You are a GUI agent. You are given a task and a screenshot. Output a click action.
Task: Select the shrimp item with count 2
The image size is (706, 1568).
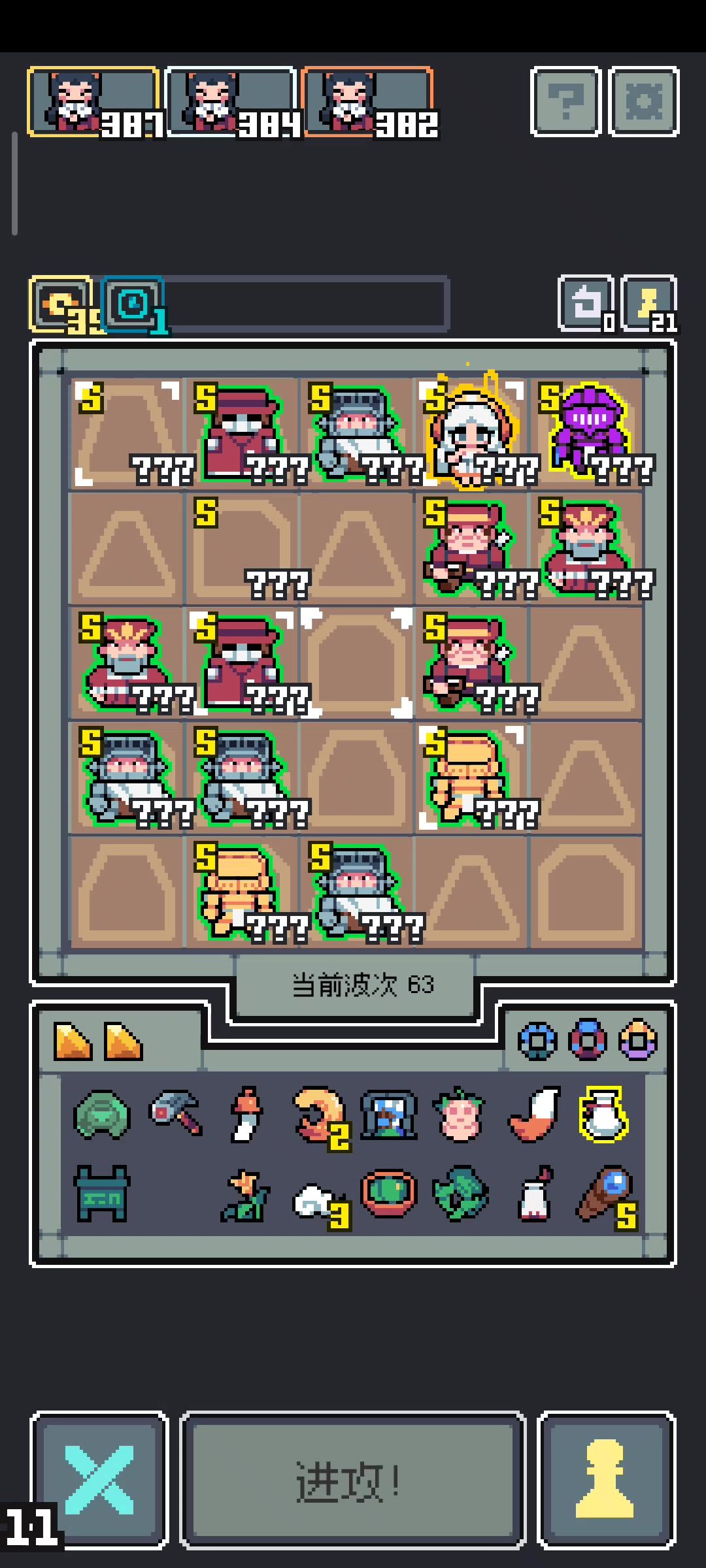319,1114
